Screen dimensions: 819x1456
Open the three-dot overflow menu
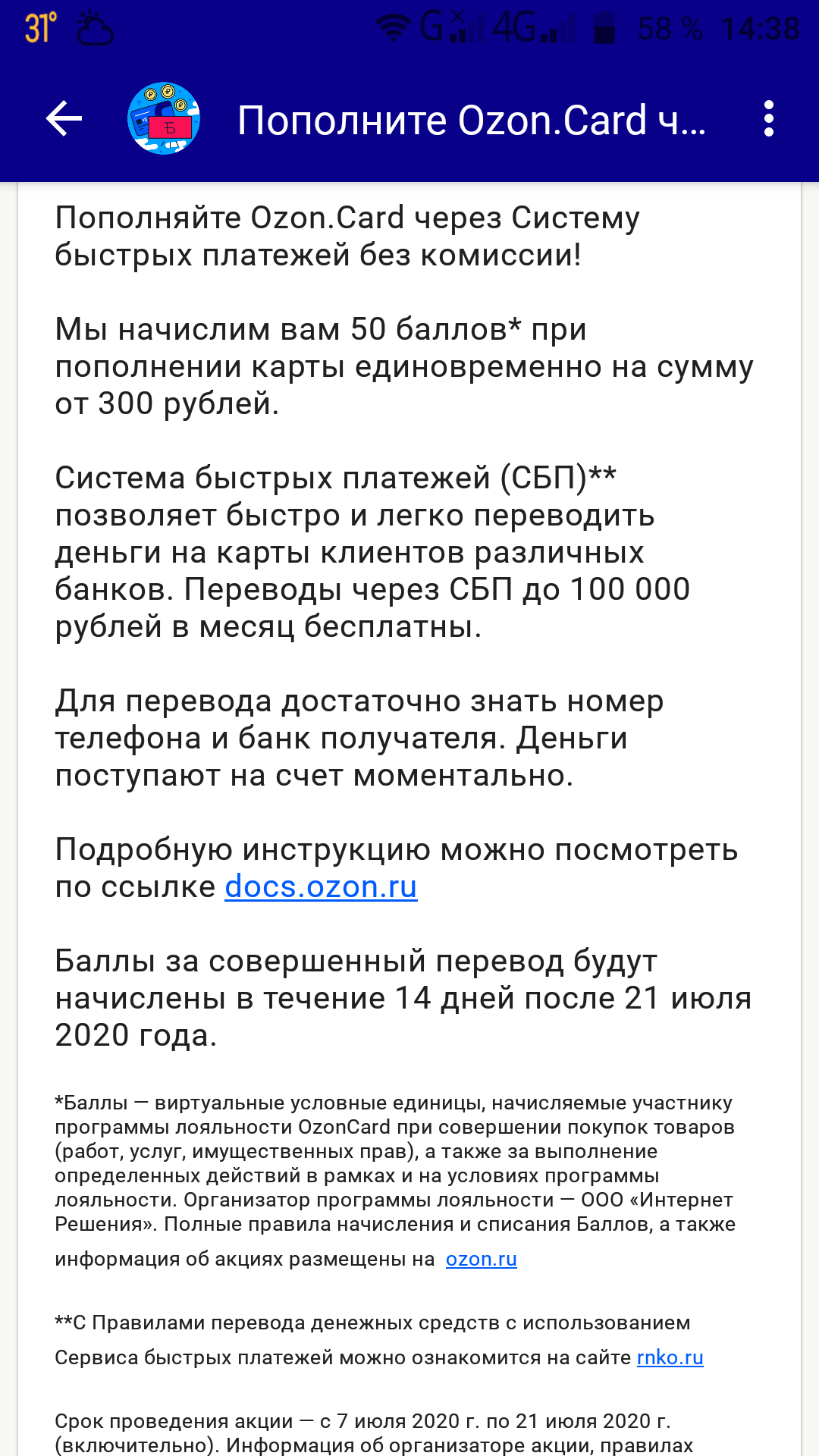[769, 119]
